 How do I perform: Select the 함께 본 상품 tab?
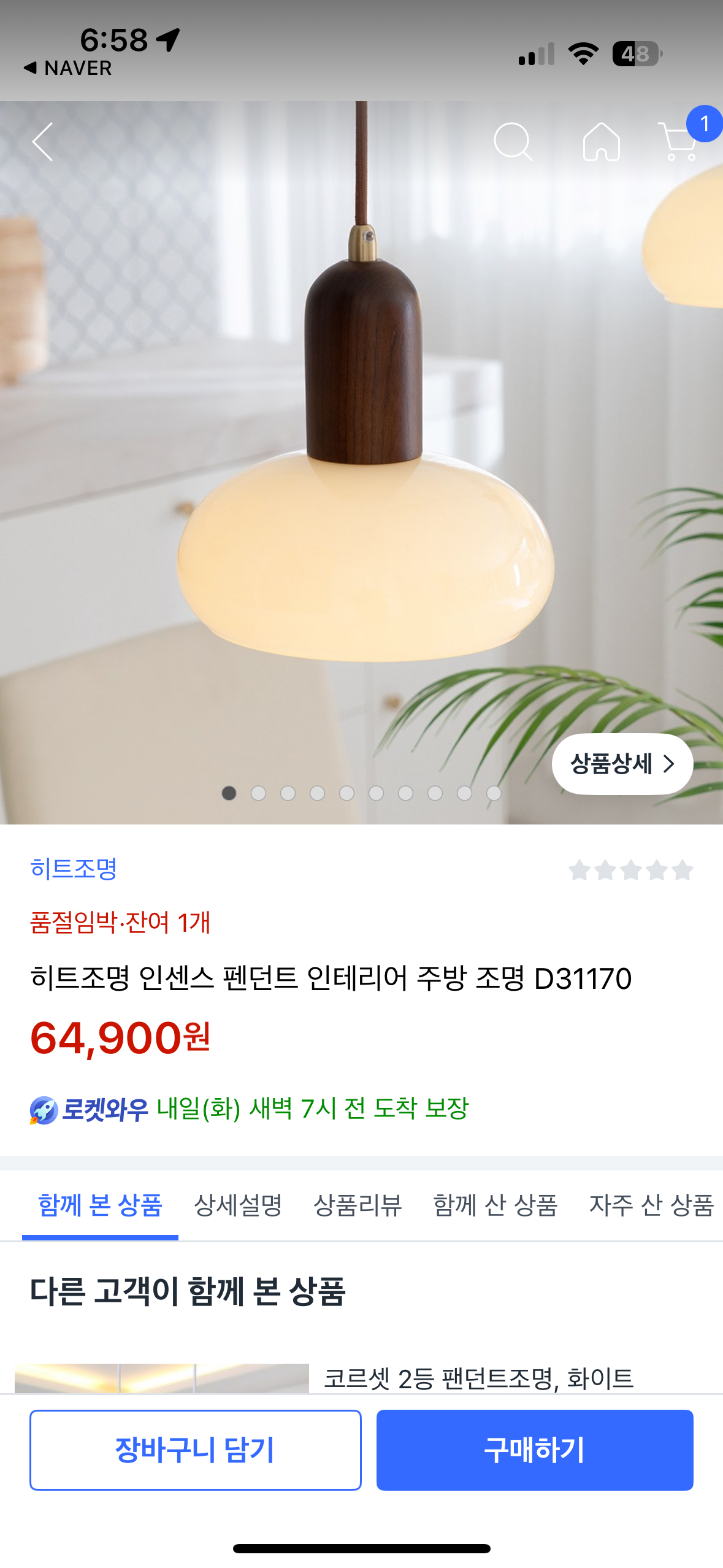point(100,1205)
